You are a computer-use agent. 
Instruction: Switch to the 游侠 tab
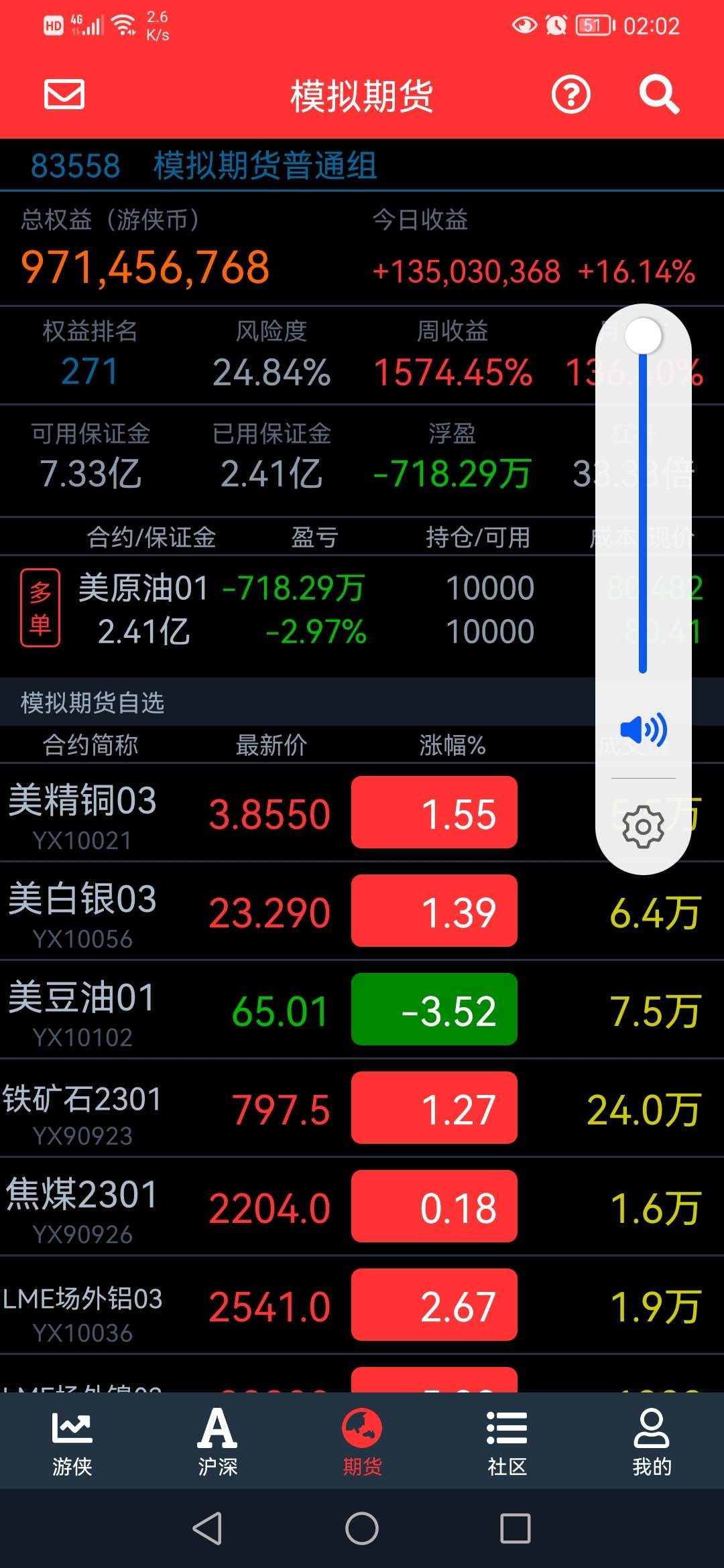(72, 1441)
